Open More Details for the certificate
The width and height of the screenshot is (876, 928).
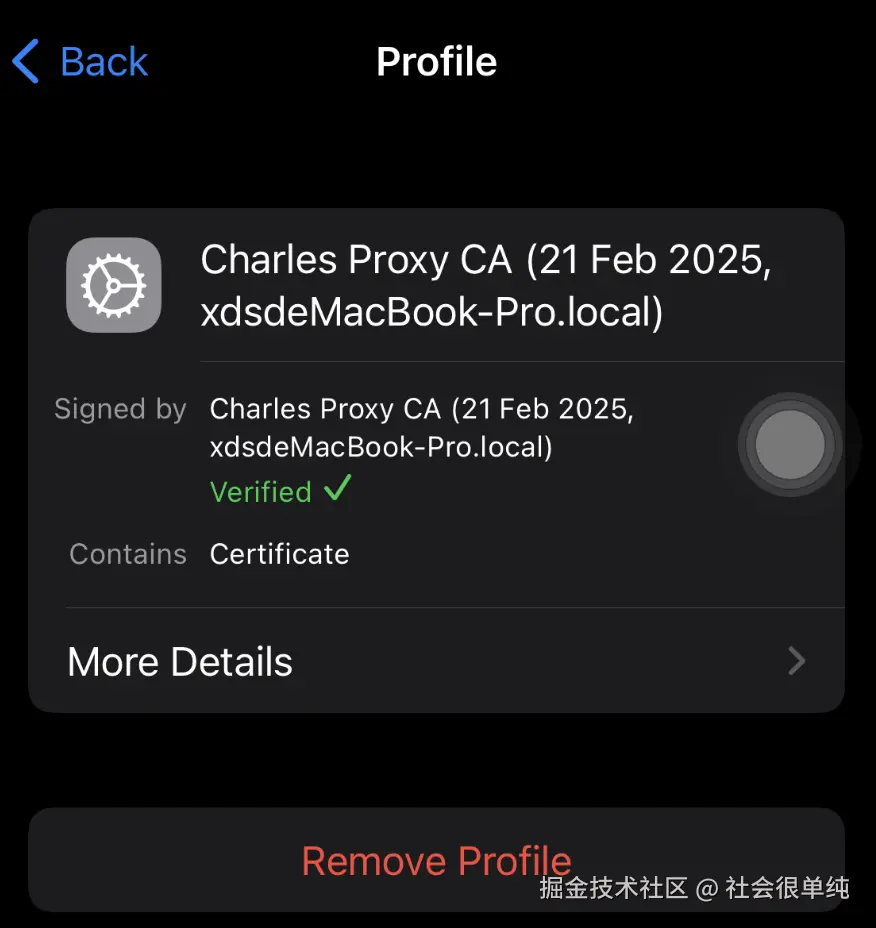click(x=436, y=661)
